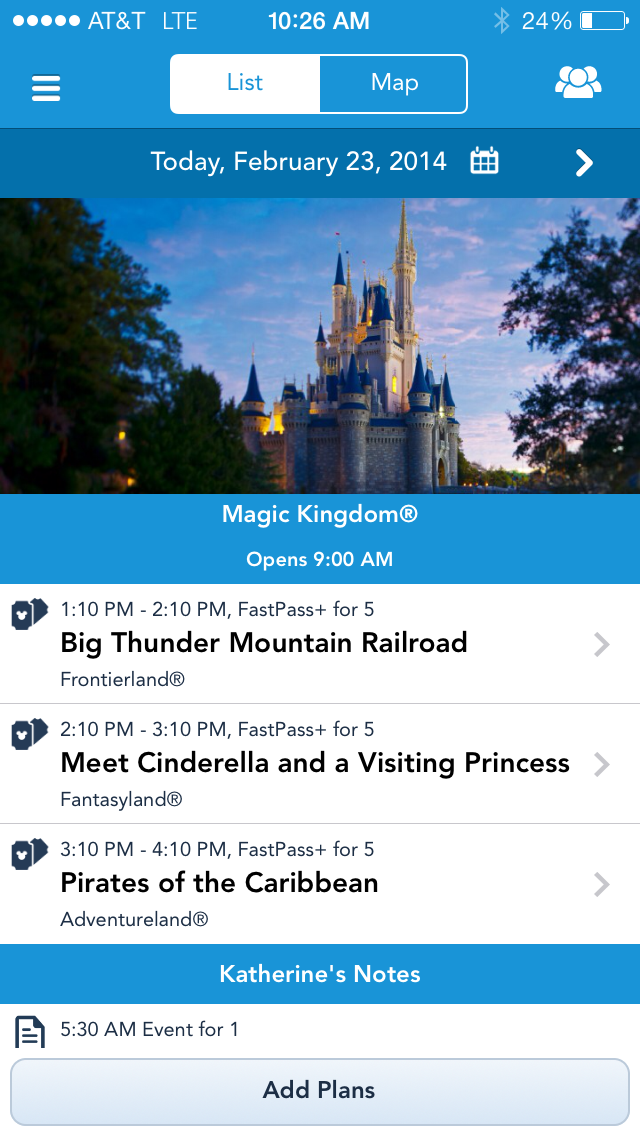The height and width of the screenshot is (1136, 640).
Task: Open the friends and family icon
Action: click(578, 83)
